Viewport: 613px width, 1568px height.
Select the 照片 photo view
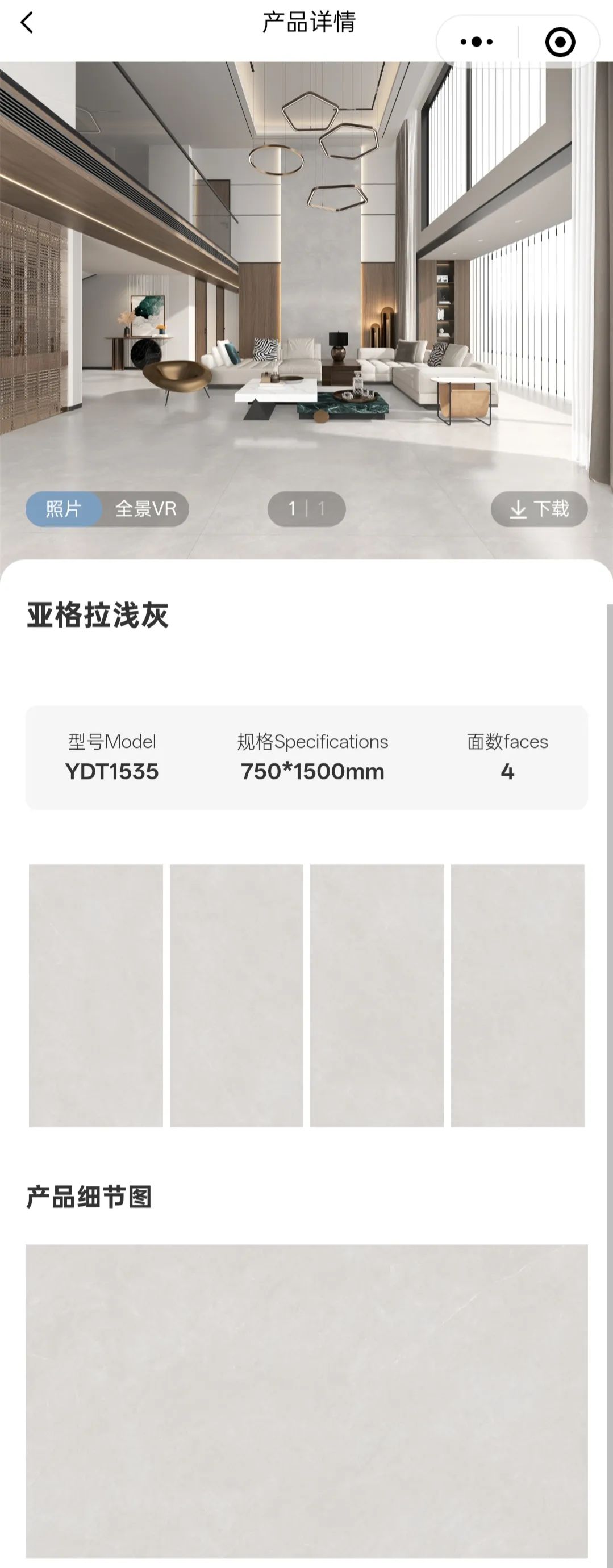[63, 508]
